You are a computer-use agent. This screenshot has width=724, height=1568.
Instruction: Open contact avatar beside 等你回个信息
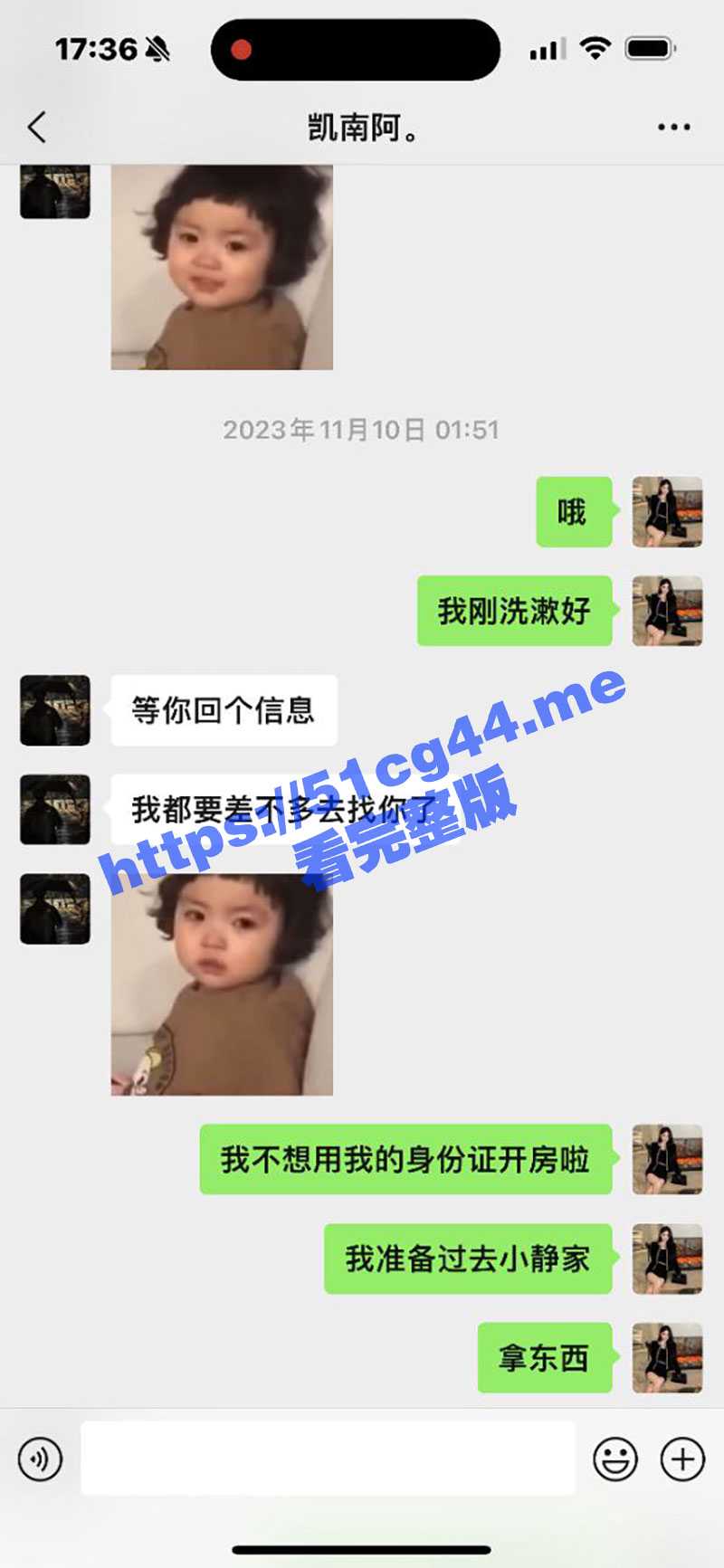tap(55, 710)
